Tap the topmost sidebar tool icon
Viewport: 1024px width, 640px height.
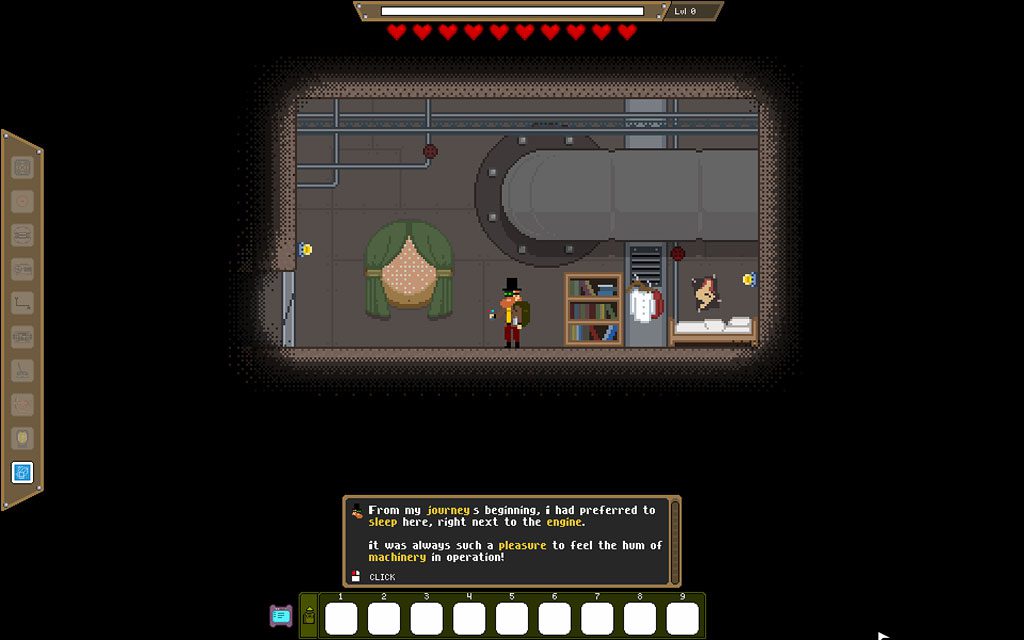(x=22, y=167)
